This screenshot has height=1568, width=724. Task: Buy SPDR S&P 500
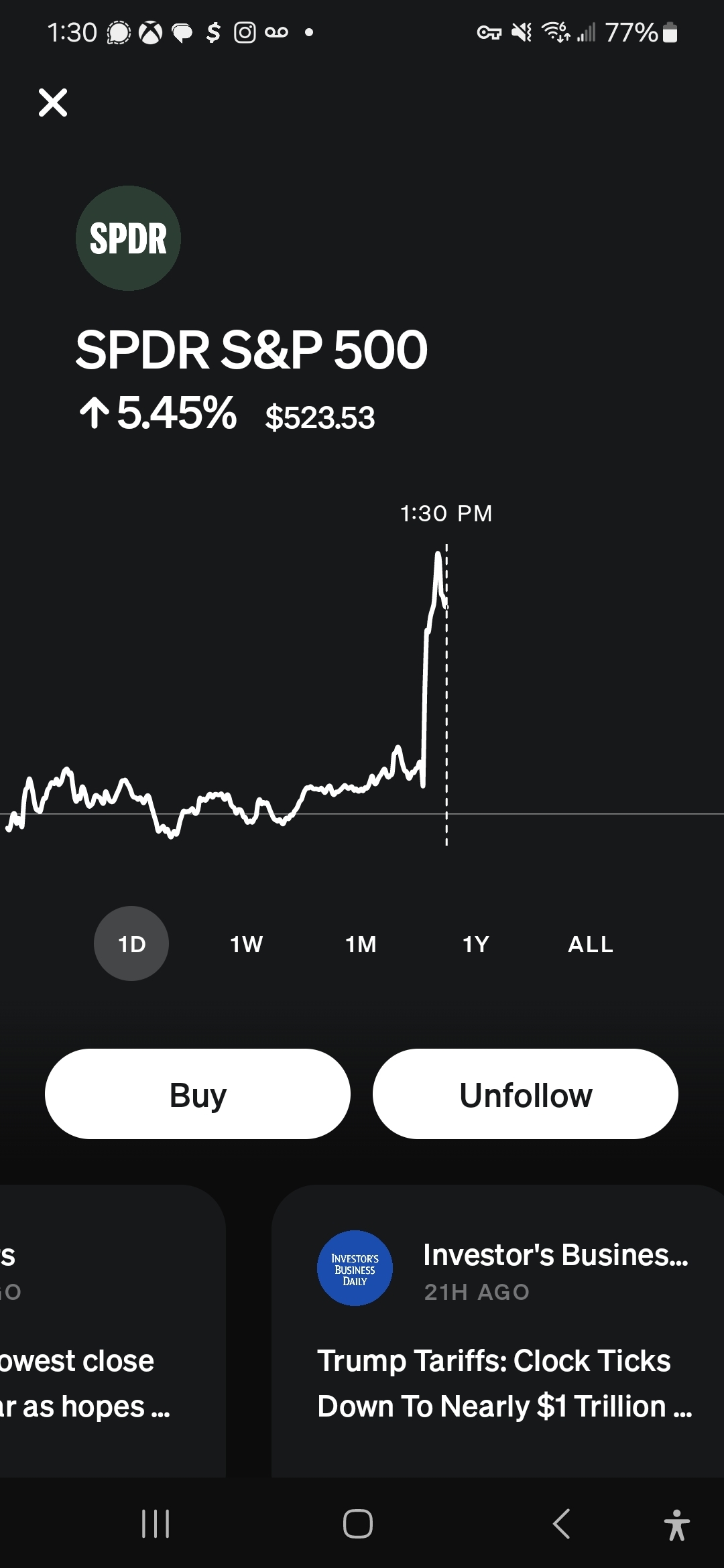(198, 1094)
